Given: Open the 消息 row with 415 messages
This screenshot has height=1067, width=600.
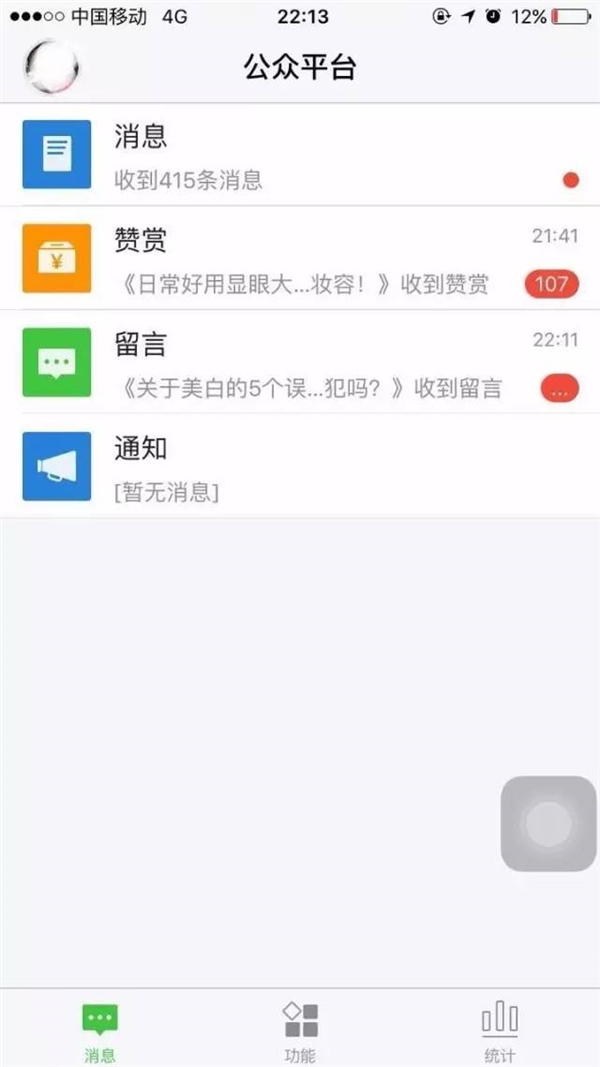Looking at the screenshot, I should pyautogui.click(x=300, y=154).
